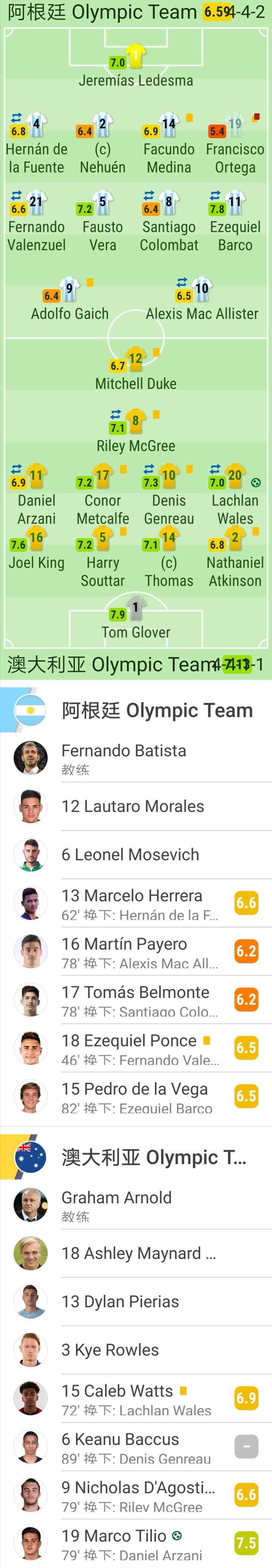The image size is (272, 1568).
Task: Open the 3 Kye Rowles row
Action: [136, 1350]
